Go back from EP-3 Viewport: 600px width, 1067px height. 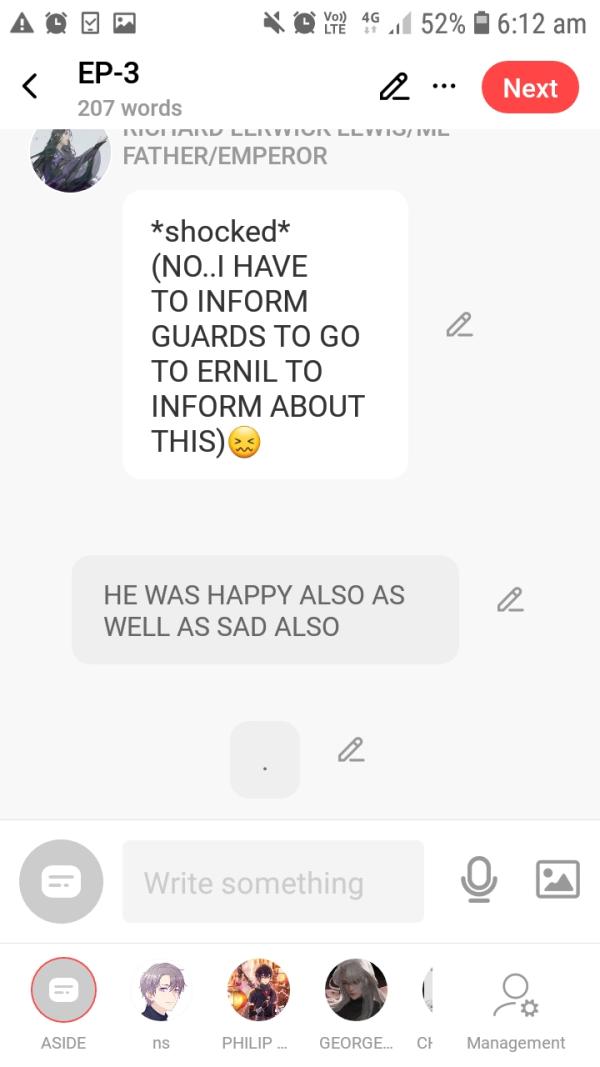coord(30,87)
